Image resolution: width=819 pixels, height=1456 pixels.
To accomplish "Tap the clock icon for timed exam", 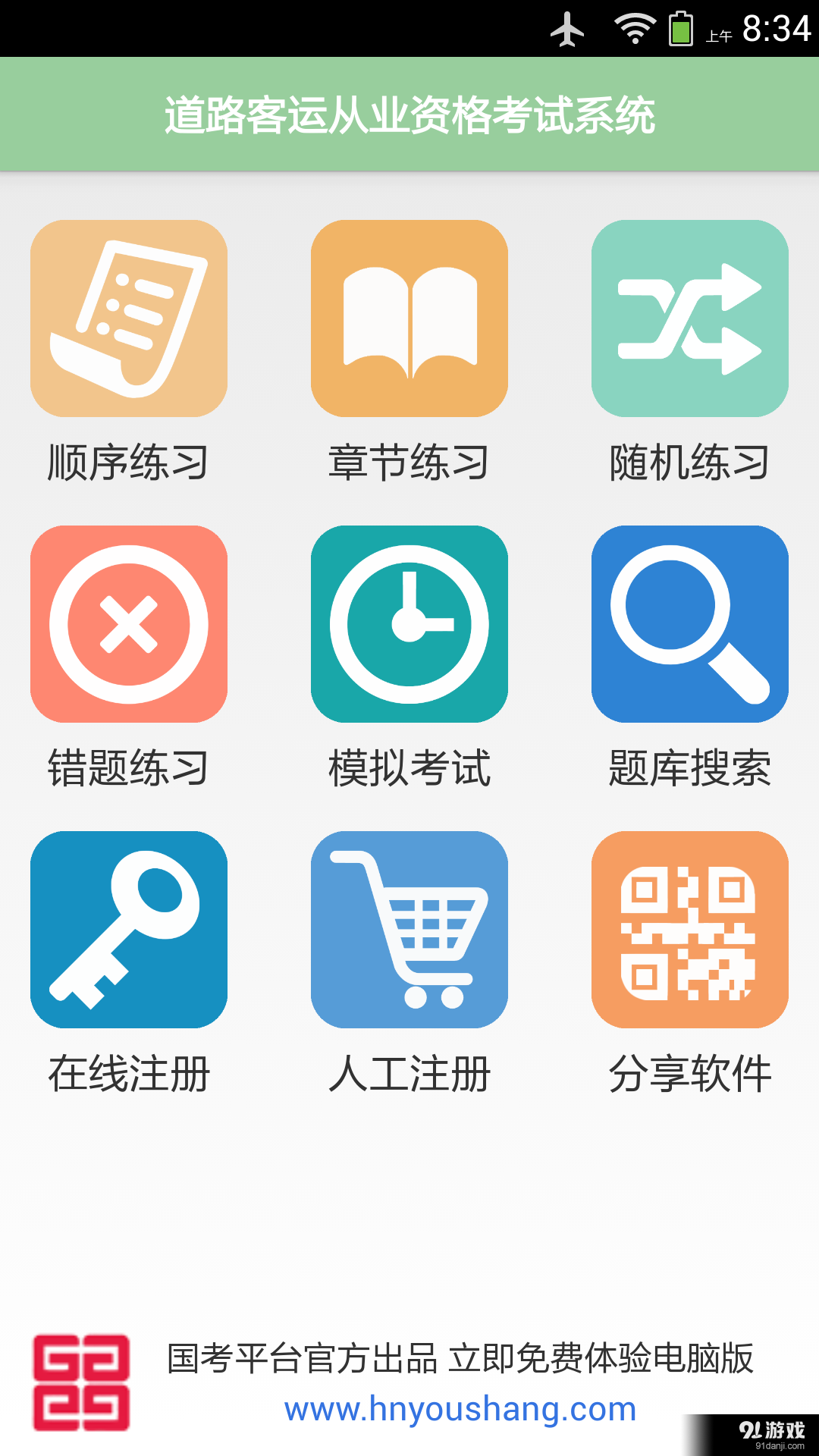I will (x=409, y=622).
